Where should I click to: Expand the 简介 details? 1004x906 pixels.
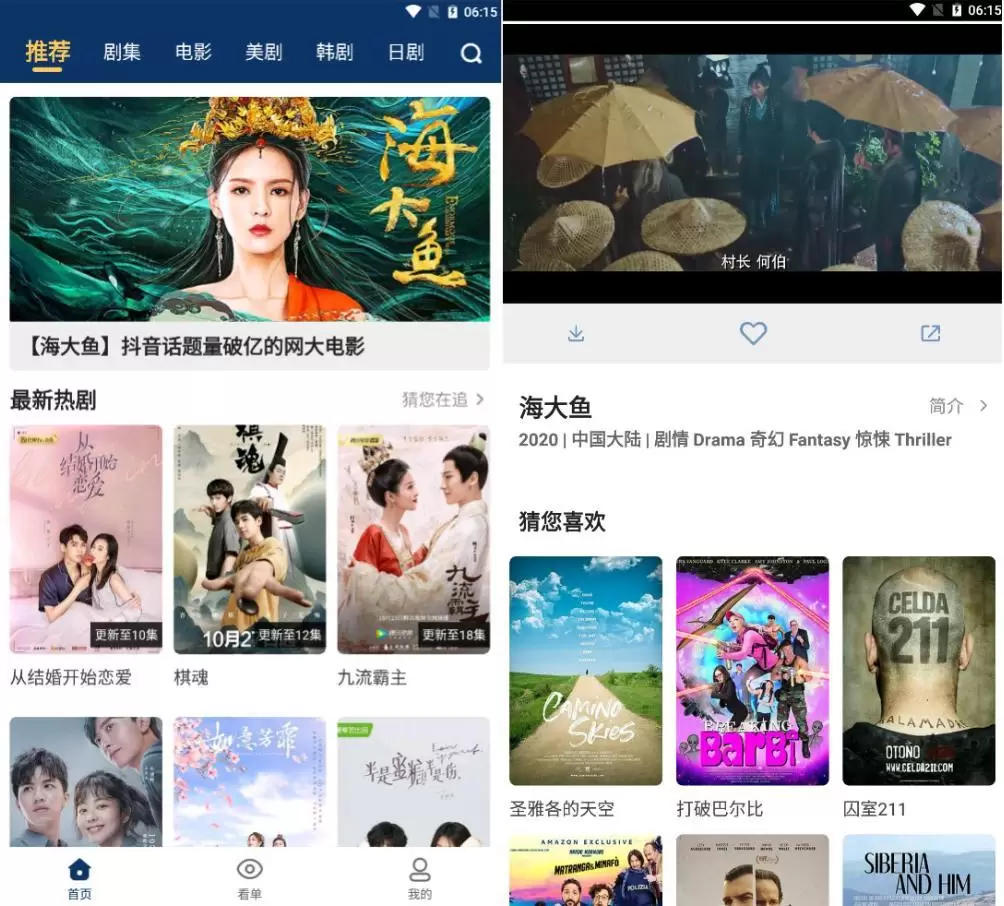pos(957,406)
